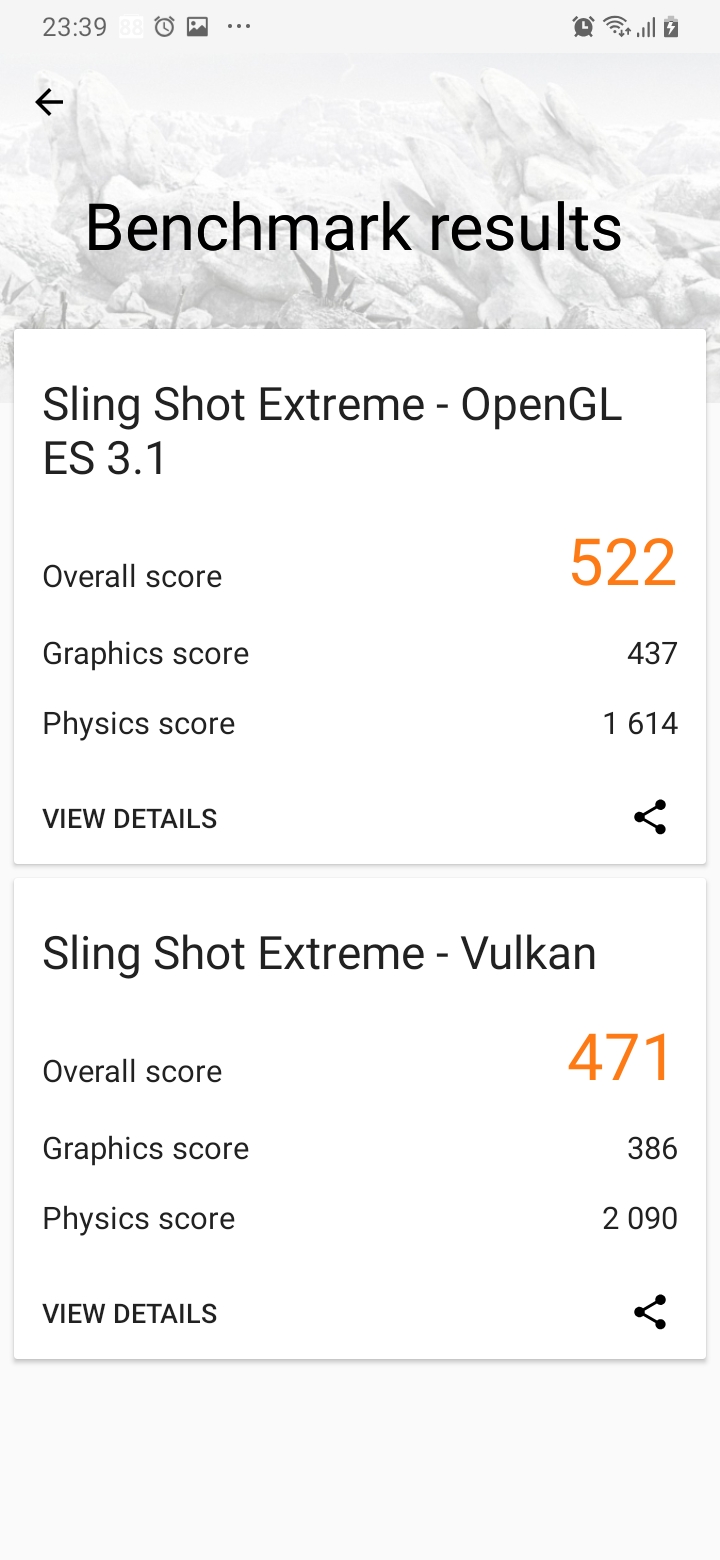720x1560 pixels.
Task: Share the Vulkan benchmark score
Action: coord(650,1312)
